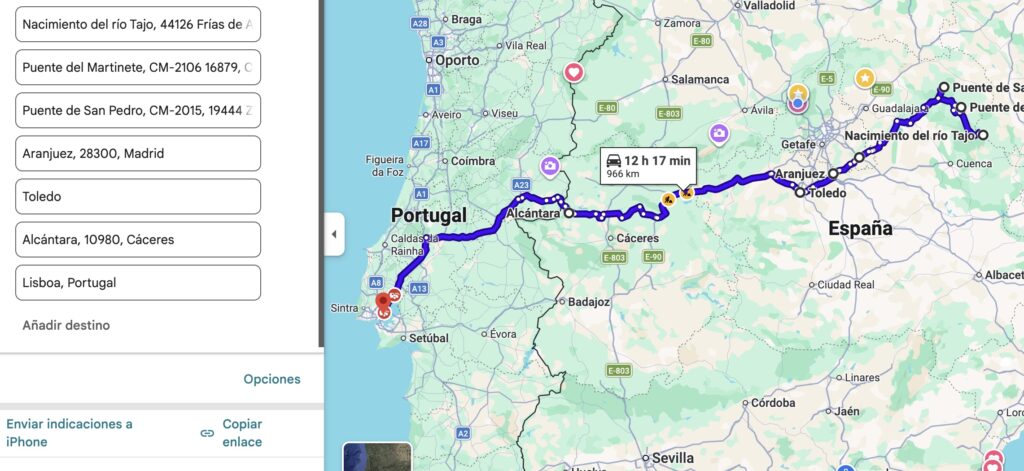Edit the Alcántara, 10980, Cáceres stop
This screenshot has width=1024, height=471.
tap(137, 240)
